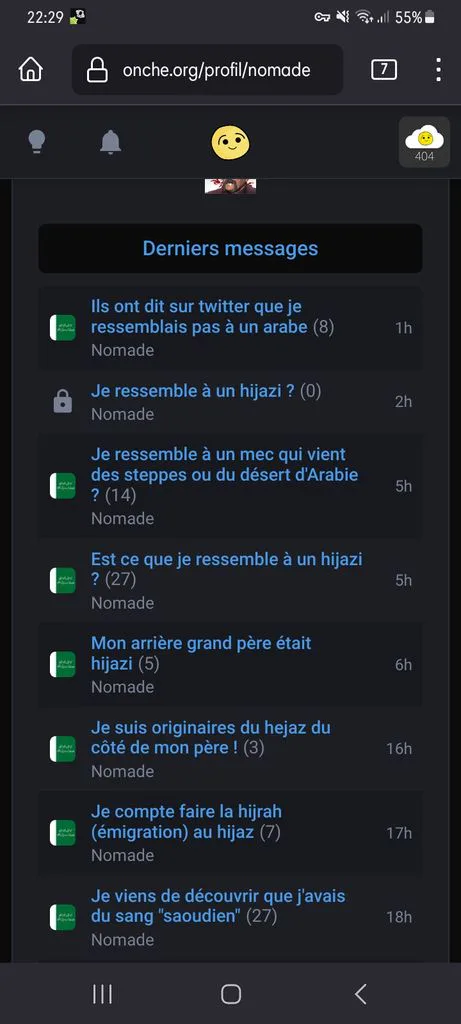Image resolution: width=461 pixels, height=1024 pixels.
Task: Open the notifications bell
Action: point(110,141)
